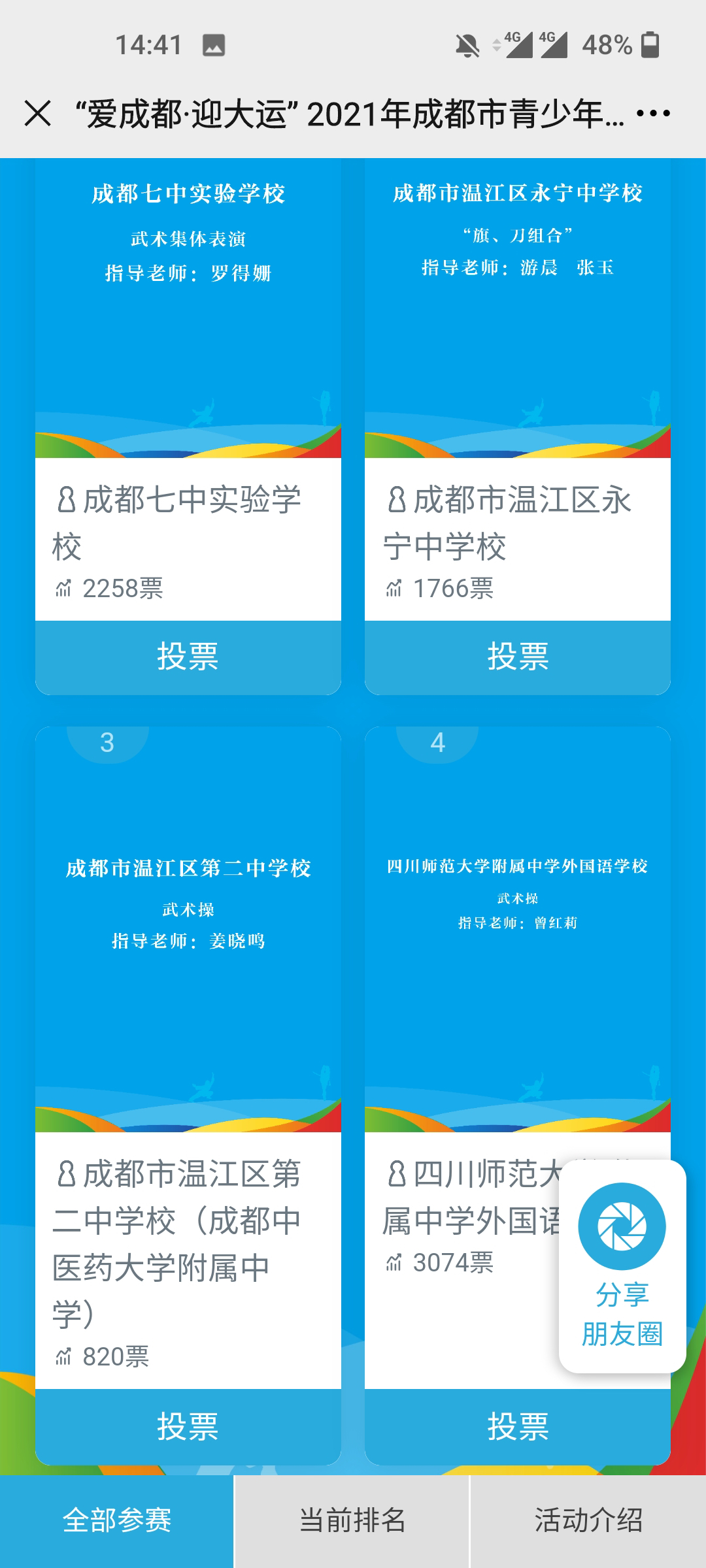
Task: Vote for 成都市温江区永宁中学校
Action: tap(517, 657)
